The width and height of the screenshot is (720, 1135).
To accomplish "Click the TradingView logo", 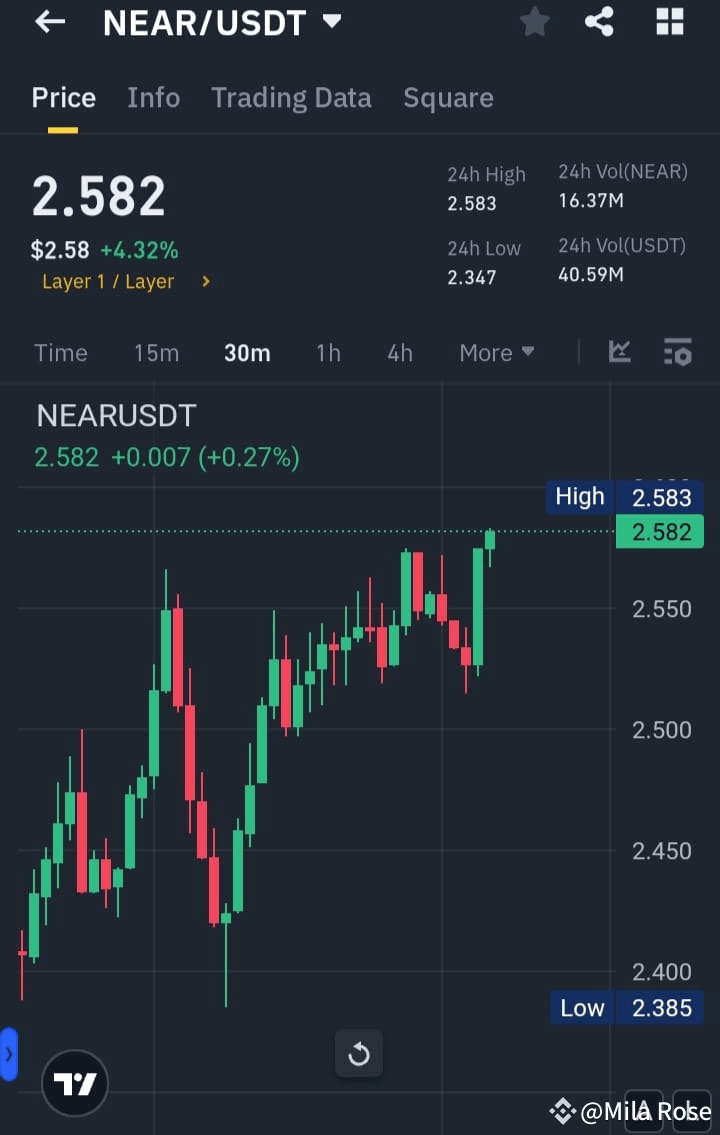I will pyautogui.click(x=76, y=1082).
